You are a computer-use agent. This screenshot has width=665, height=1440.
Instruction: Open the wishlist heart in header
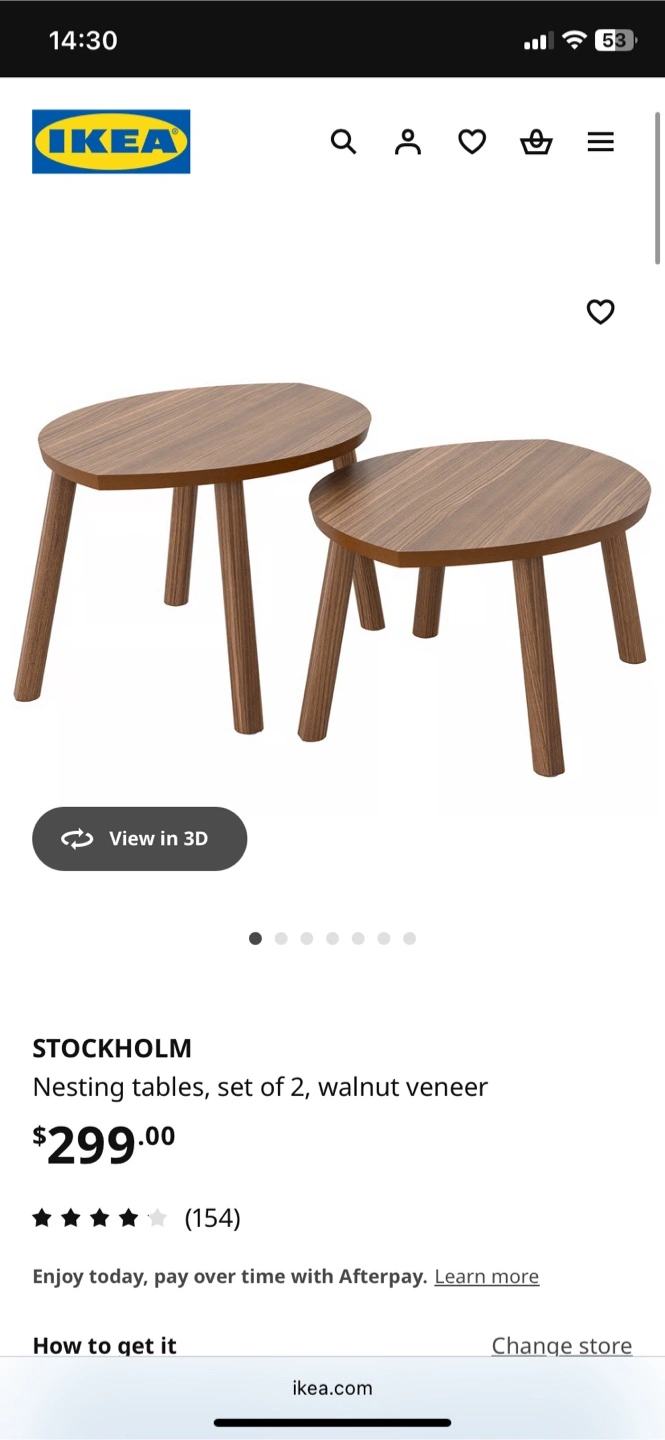point(472,142)
